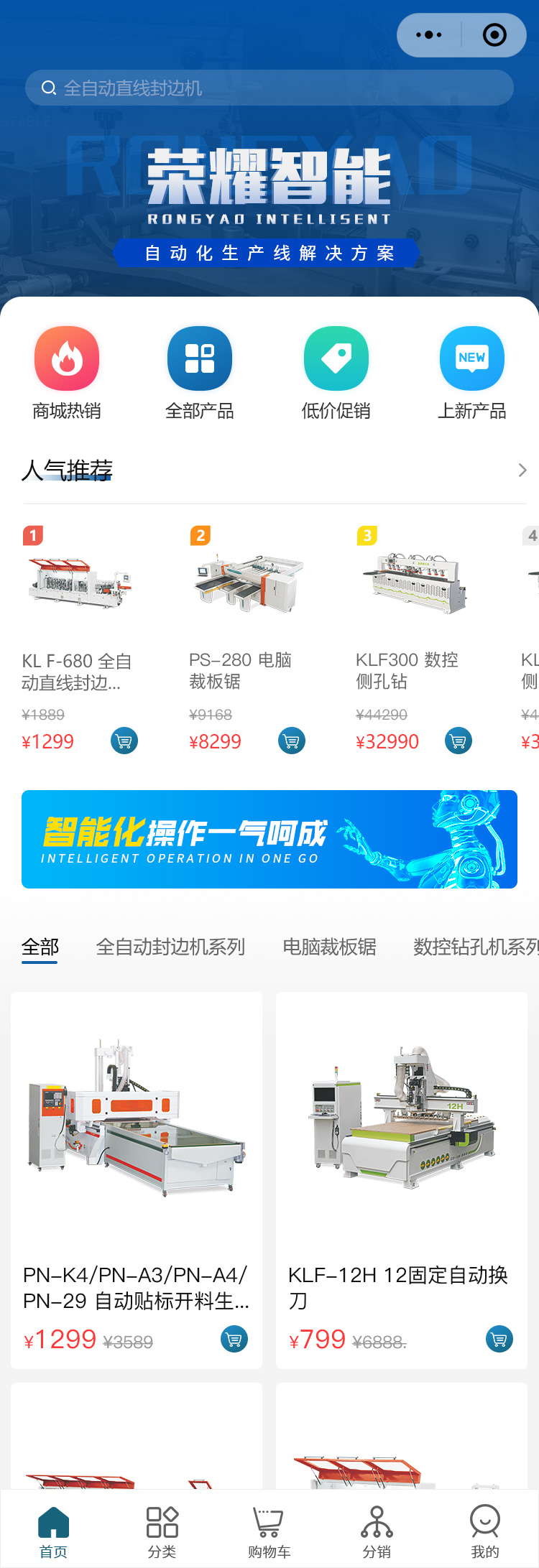
Task: Open 上新产品 shortcut
Action: [x=472, y=372]
